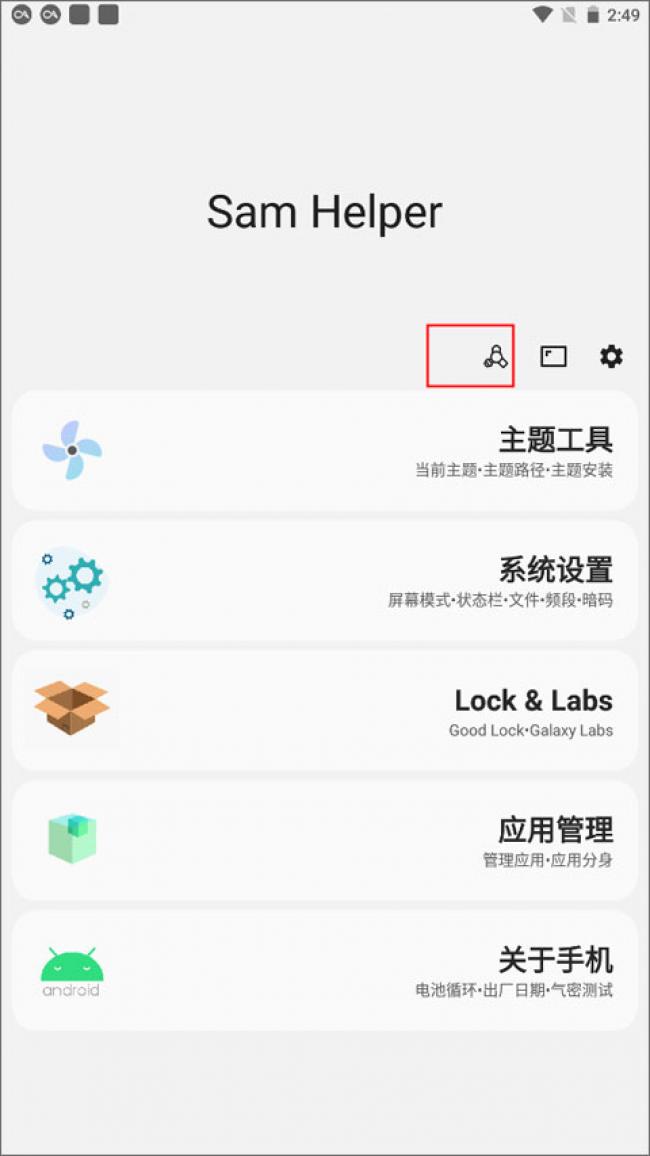Open the connected-circles icon beside the window icon
The width and height of the screenshot is (650, 1156).
496,356
